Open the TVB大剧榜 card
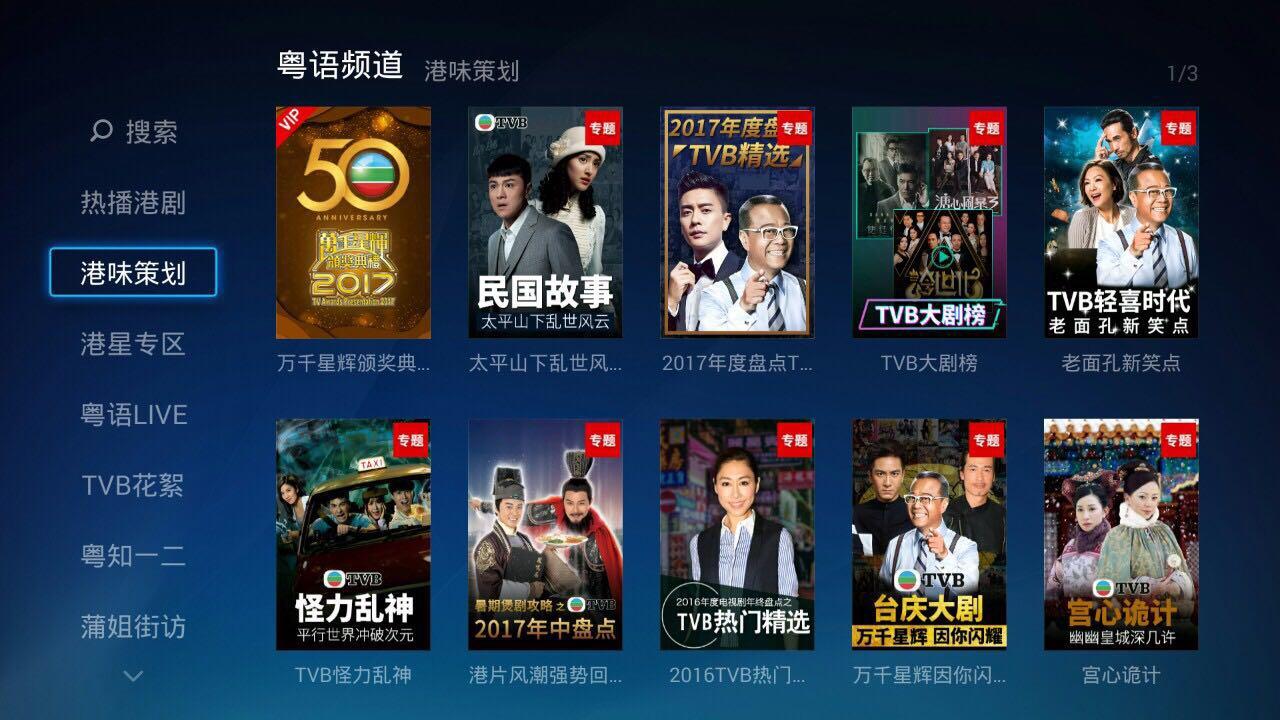 point(929,223)
